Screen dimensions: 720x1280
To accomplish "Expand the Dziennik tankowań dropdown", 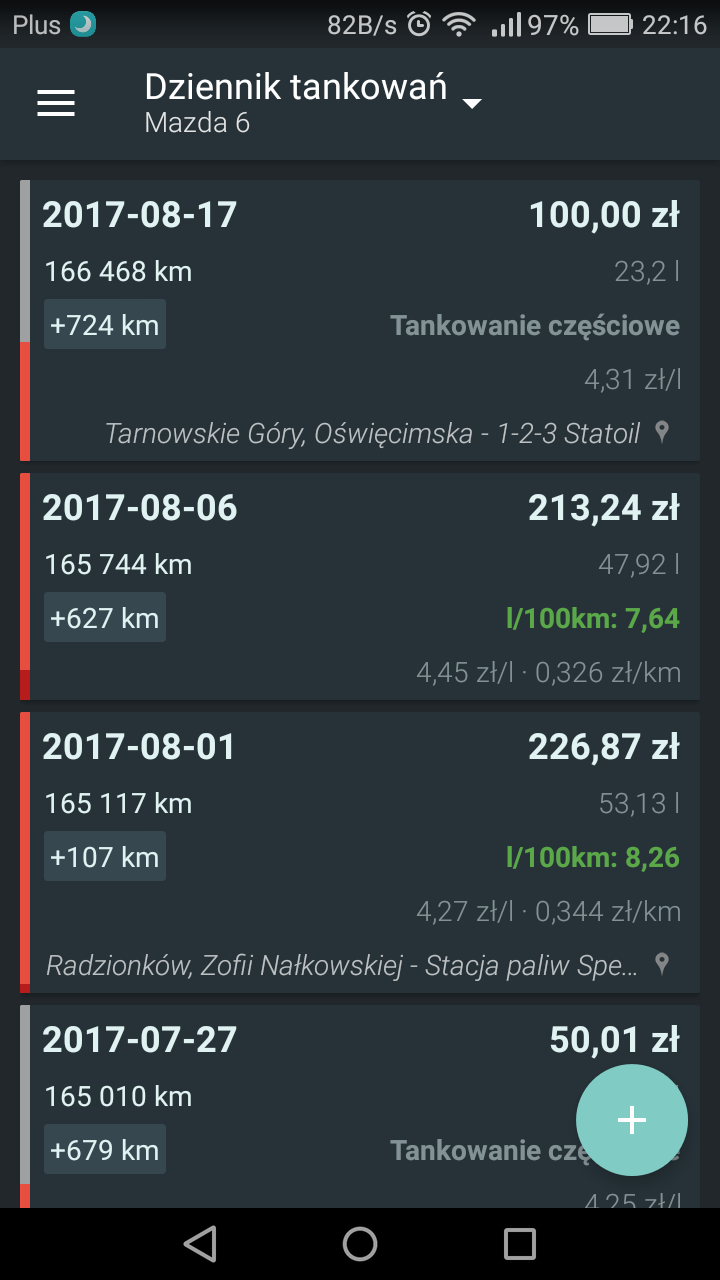I will click(x=472, y=103).
